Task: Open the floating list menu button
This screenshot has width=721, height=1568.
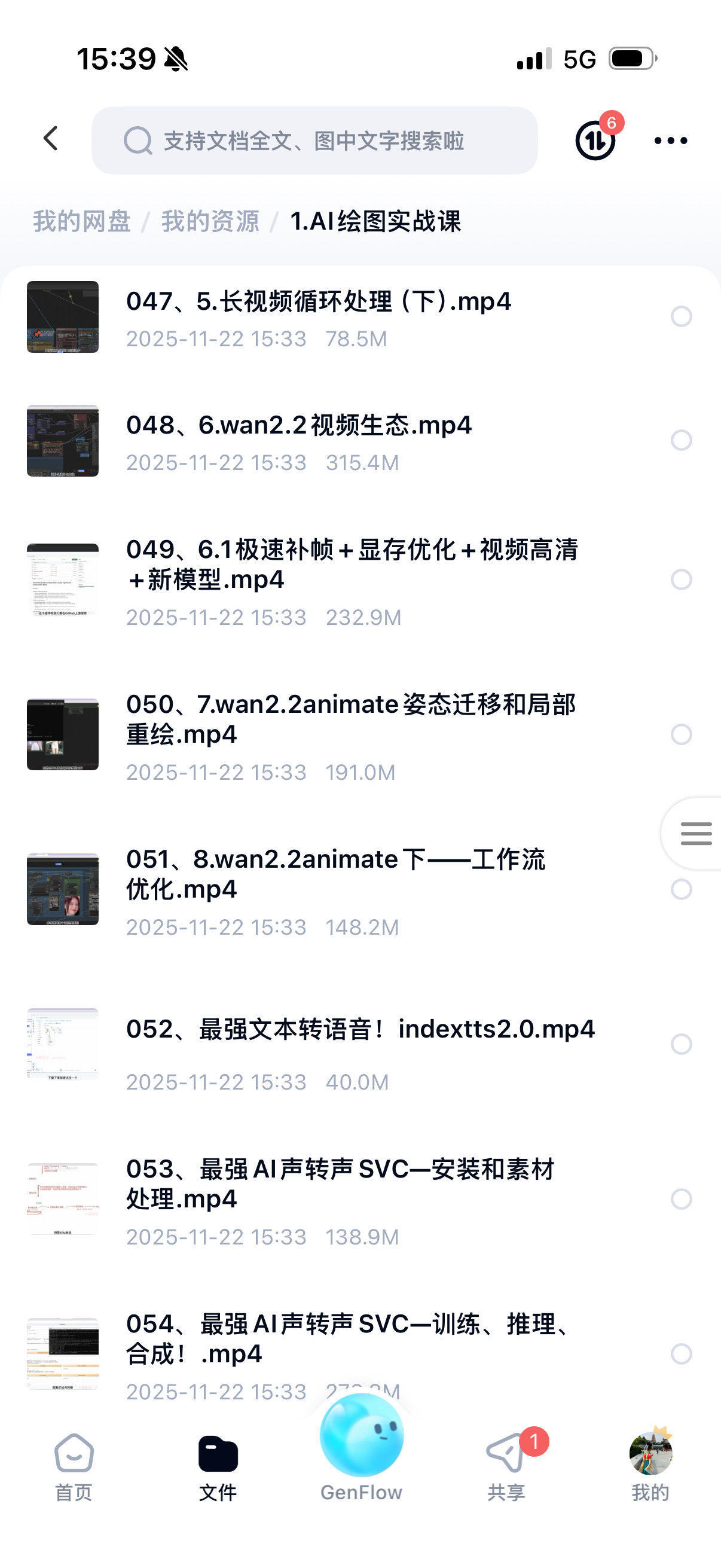Action: [695, 833]
